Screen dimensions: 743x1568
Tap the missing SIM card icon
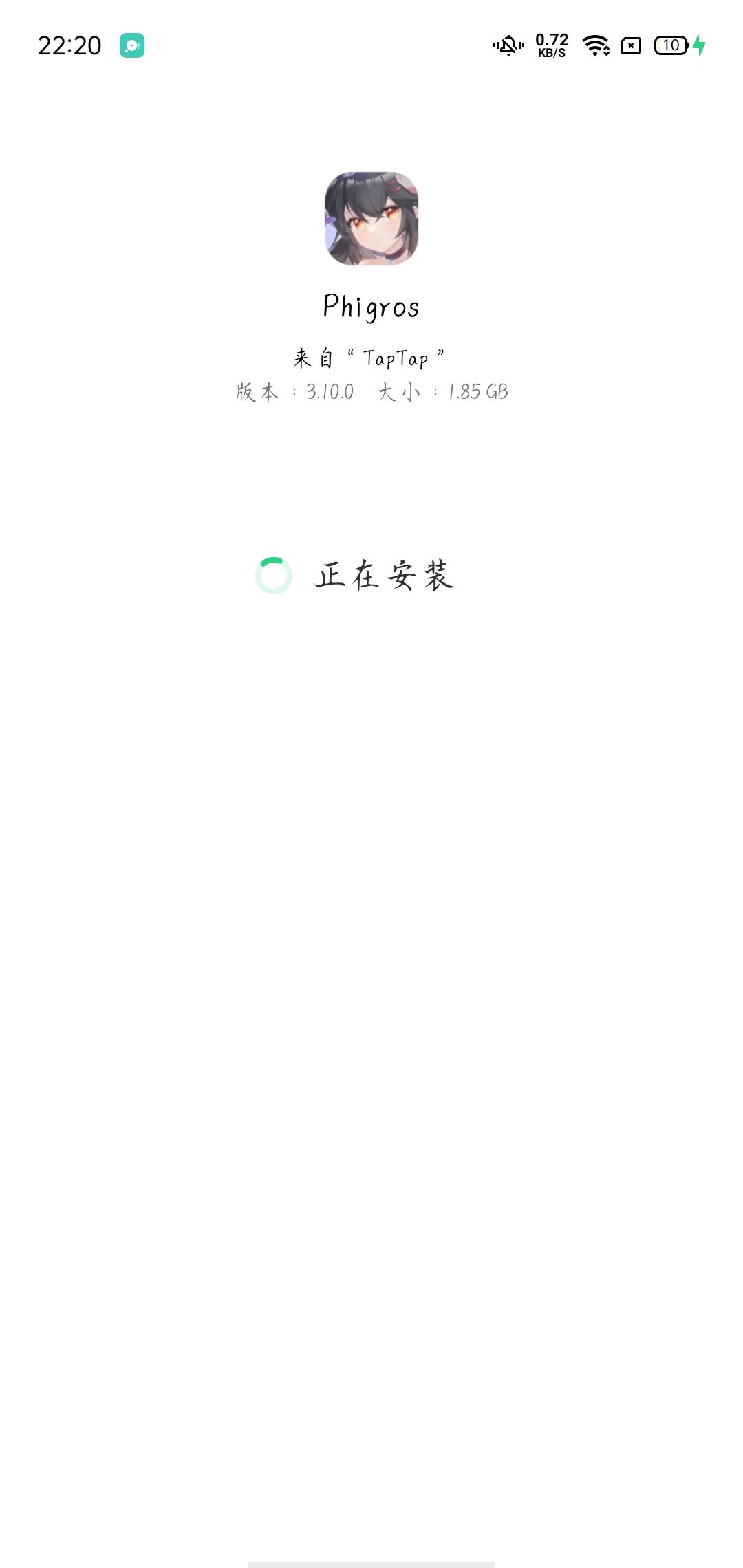631,45
